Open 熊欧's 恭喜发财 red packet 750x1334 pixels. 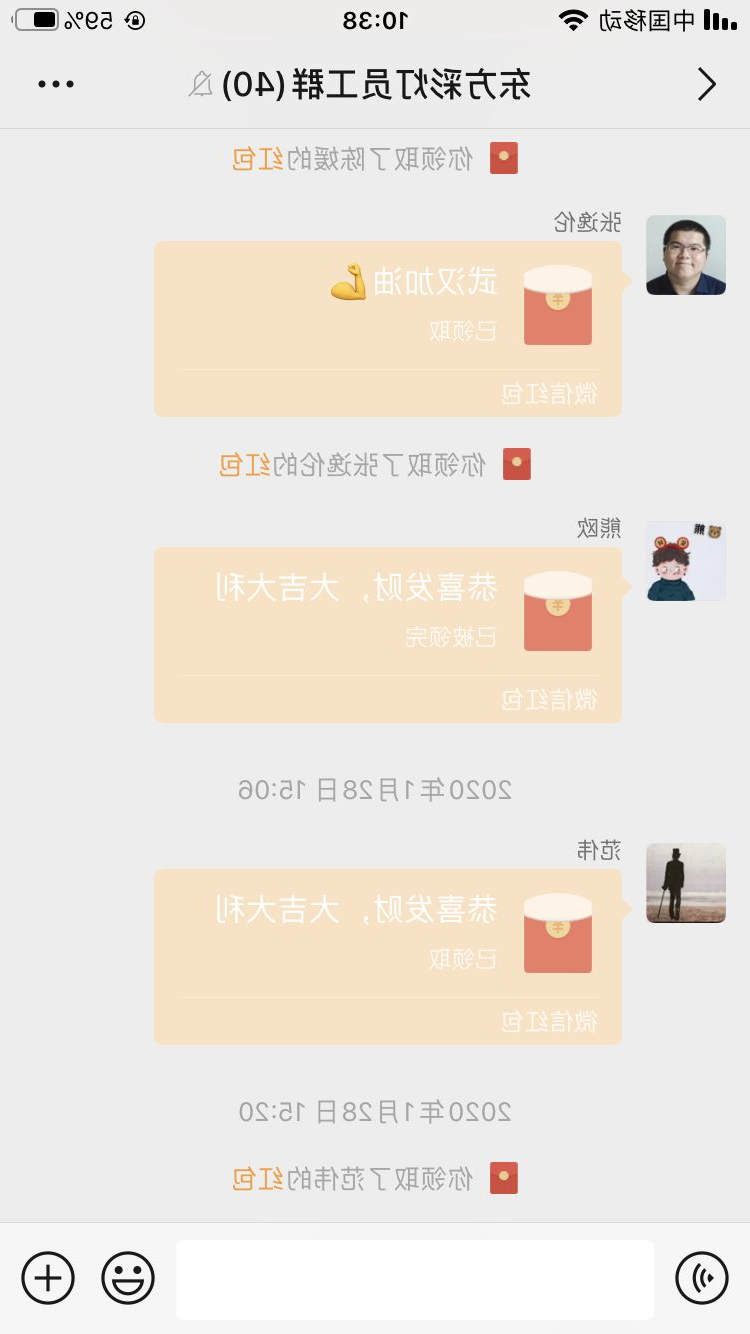click(x=388, y=634)
